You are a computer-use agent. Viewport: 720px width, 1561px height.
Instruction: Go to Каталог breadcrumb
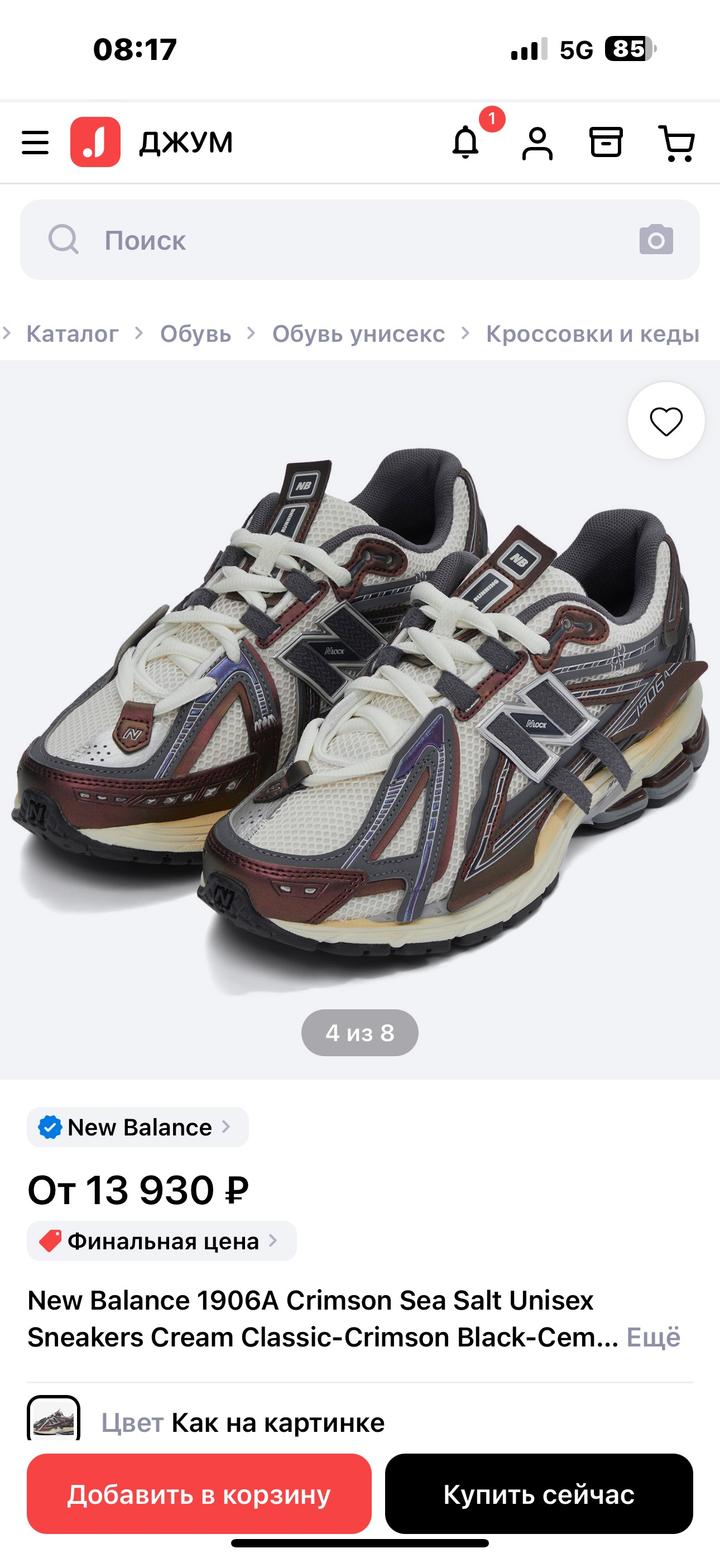72,334
